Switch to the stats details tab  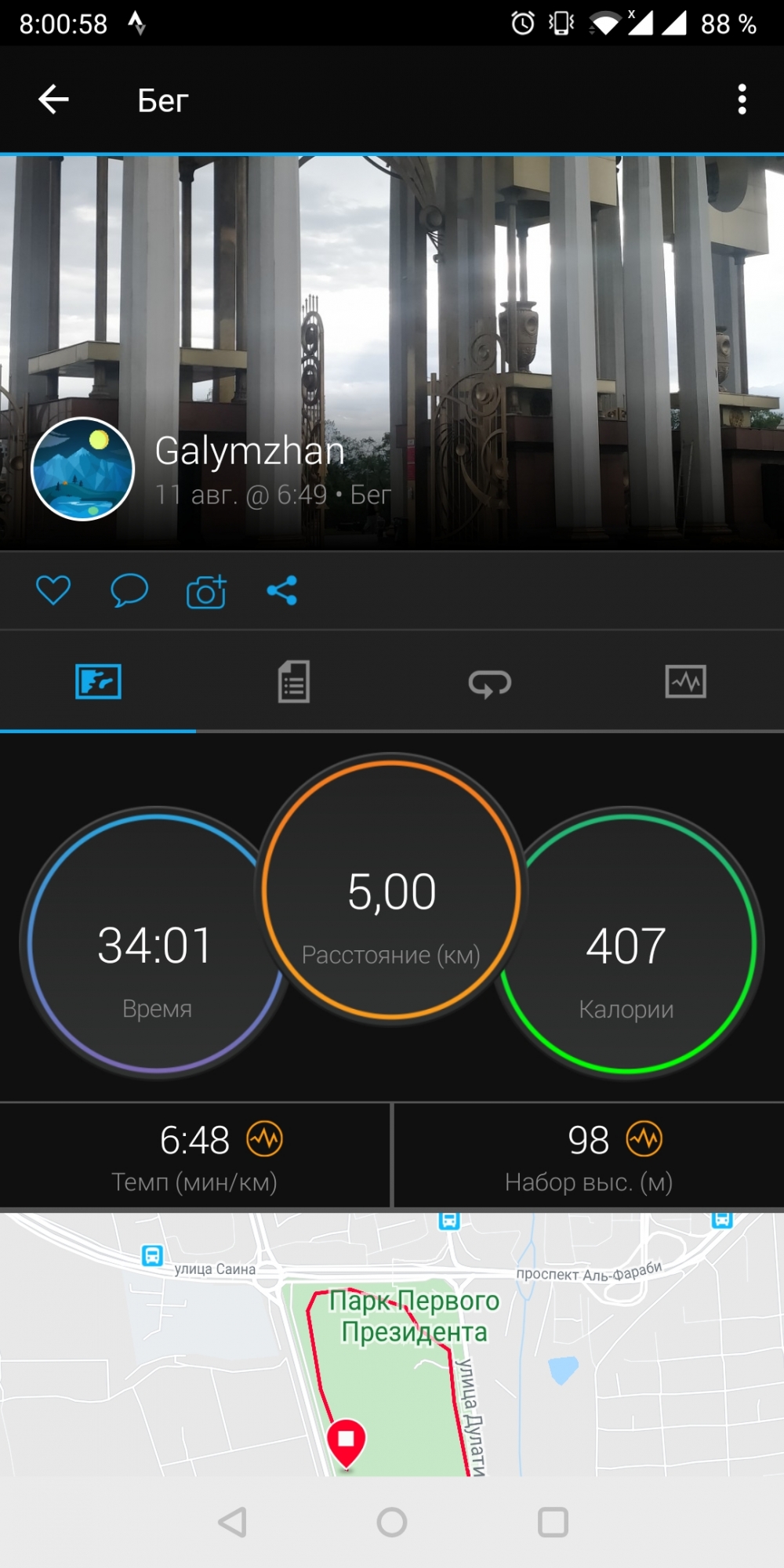tap(294, 681)
